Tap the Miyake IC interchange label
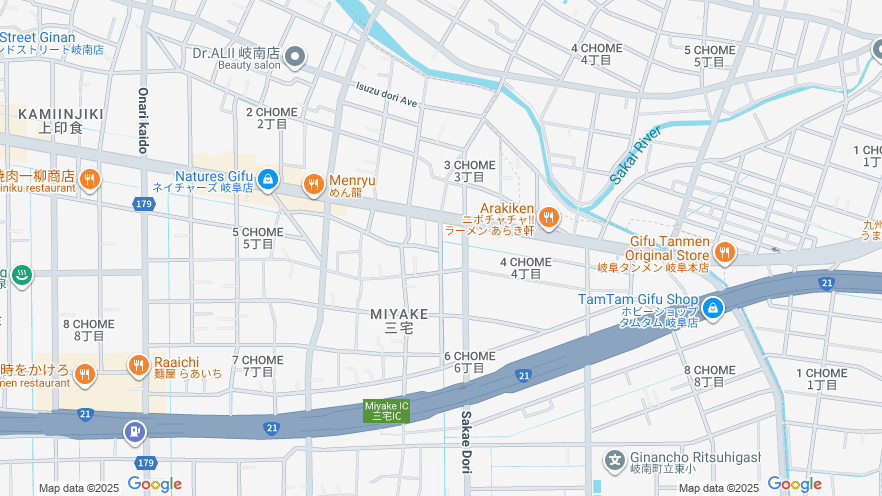This screenshot has height=496, width=882. click(386, 410)
